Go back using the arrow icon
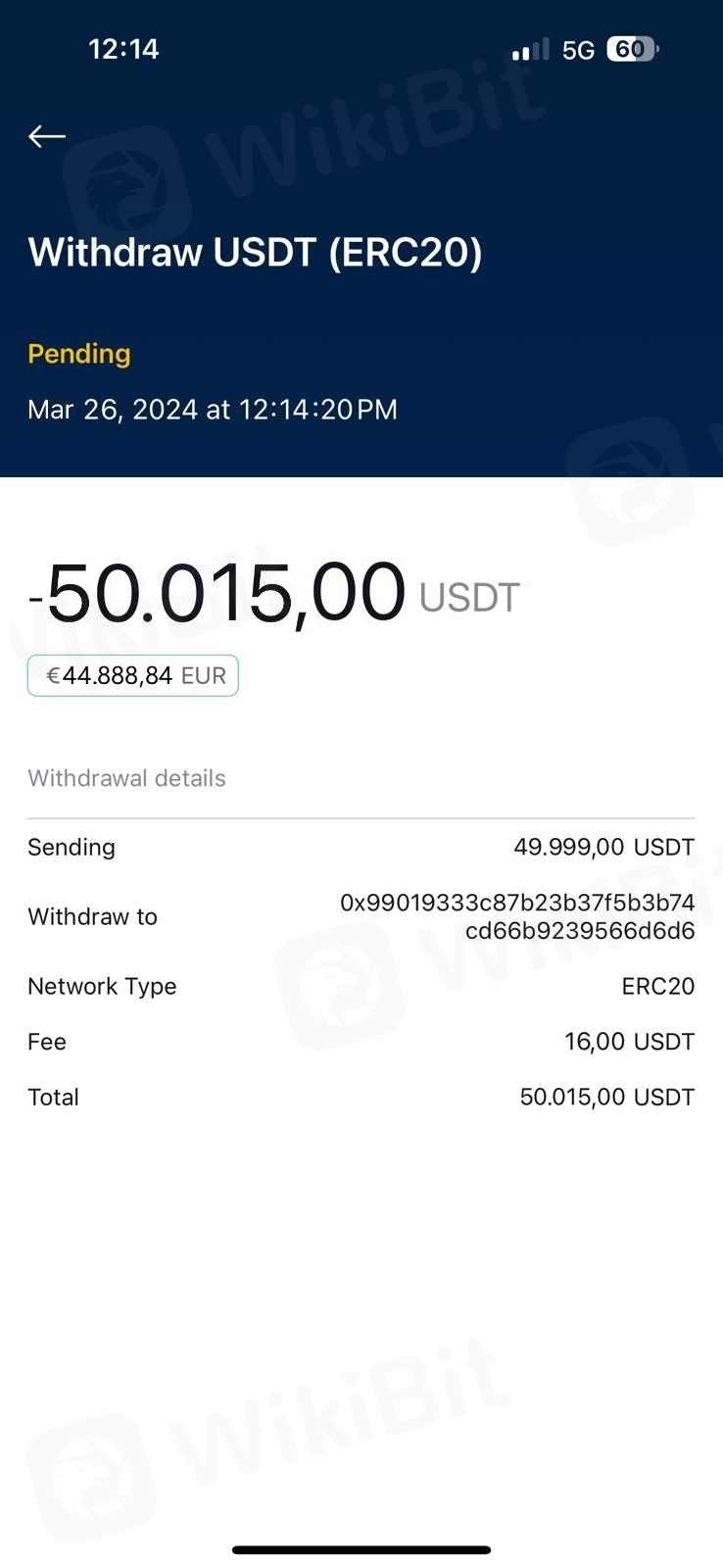Screen dimensions: 723x1568 coord(47,136)
